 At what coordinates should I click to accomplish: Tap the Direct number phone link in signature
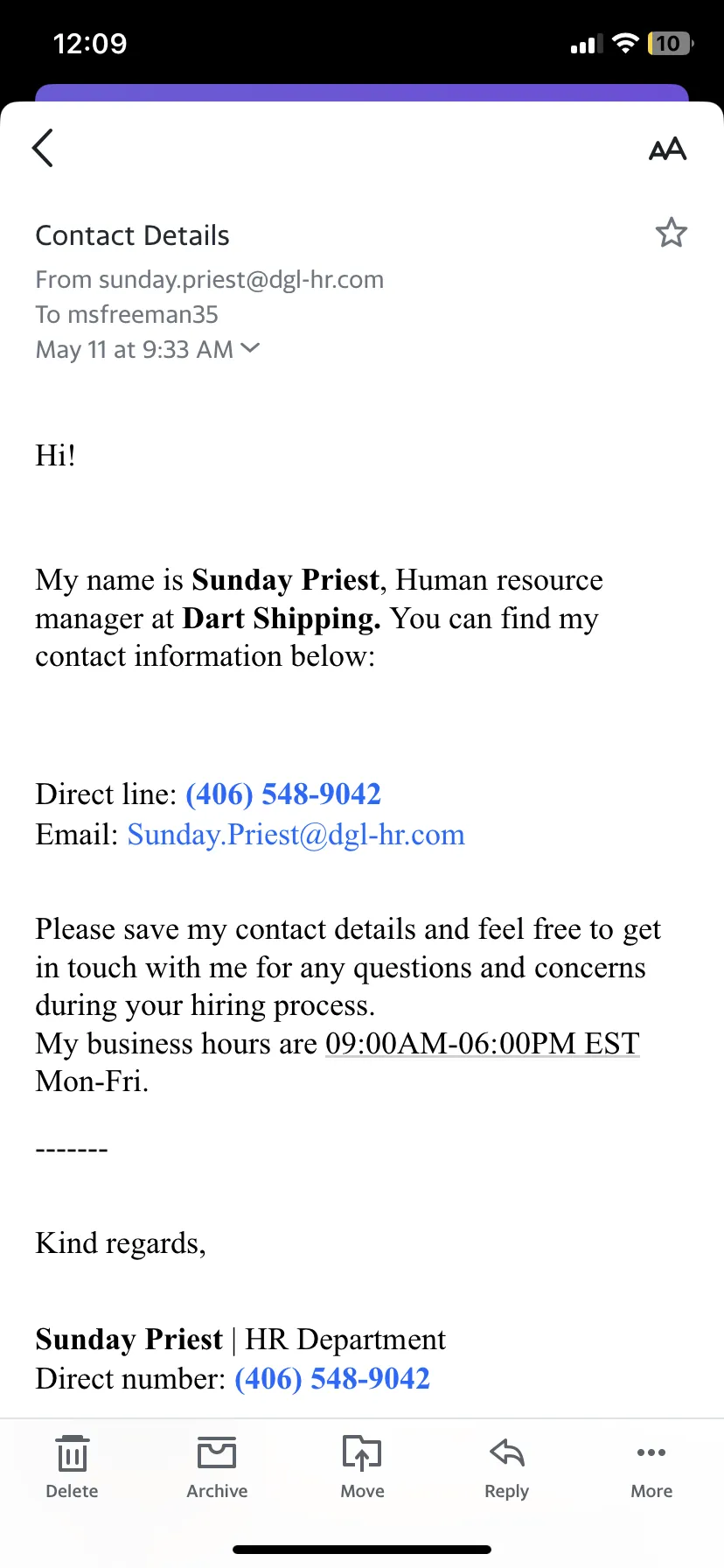[x=332, y=1379]
